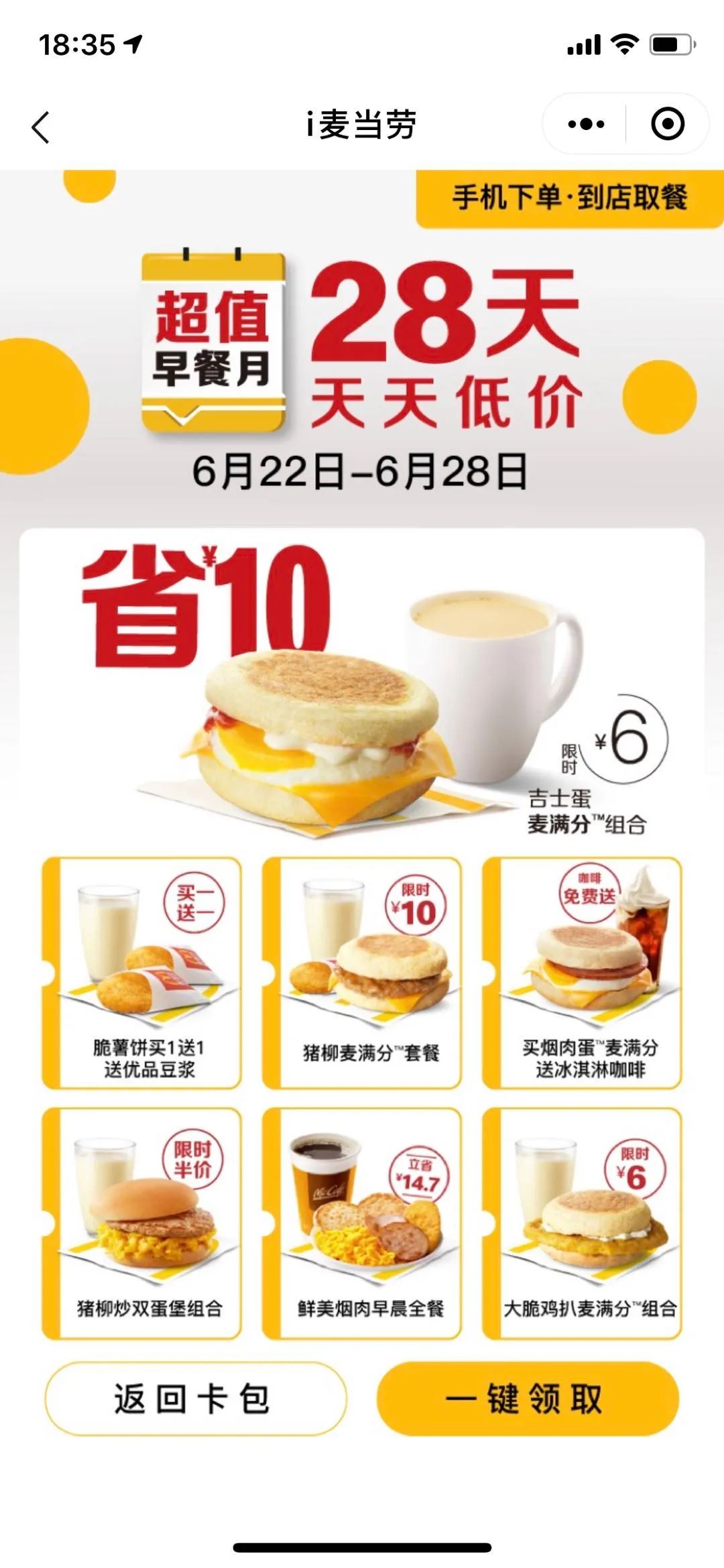Go back using the top-left arrow
This screenshot has height=1568, width=724.
click(41, 127)
